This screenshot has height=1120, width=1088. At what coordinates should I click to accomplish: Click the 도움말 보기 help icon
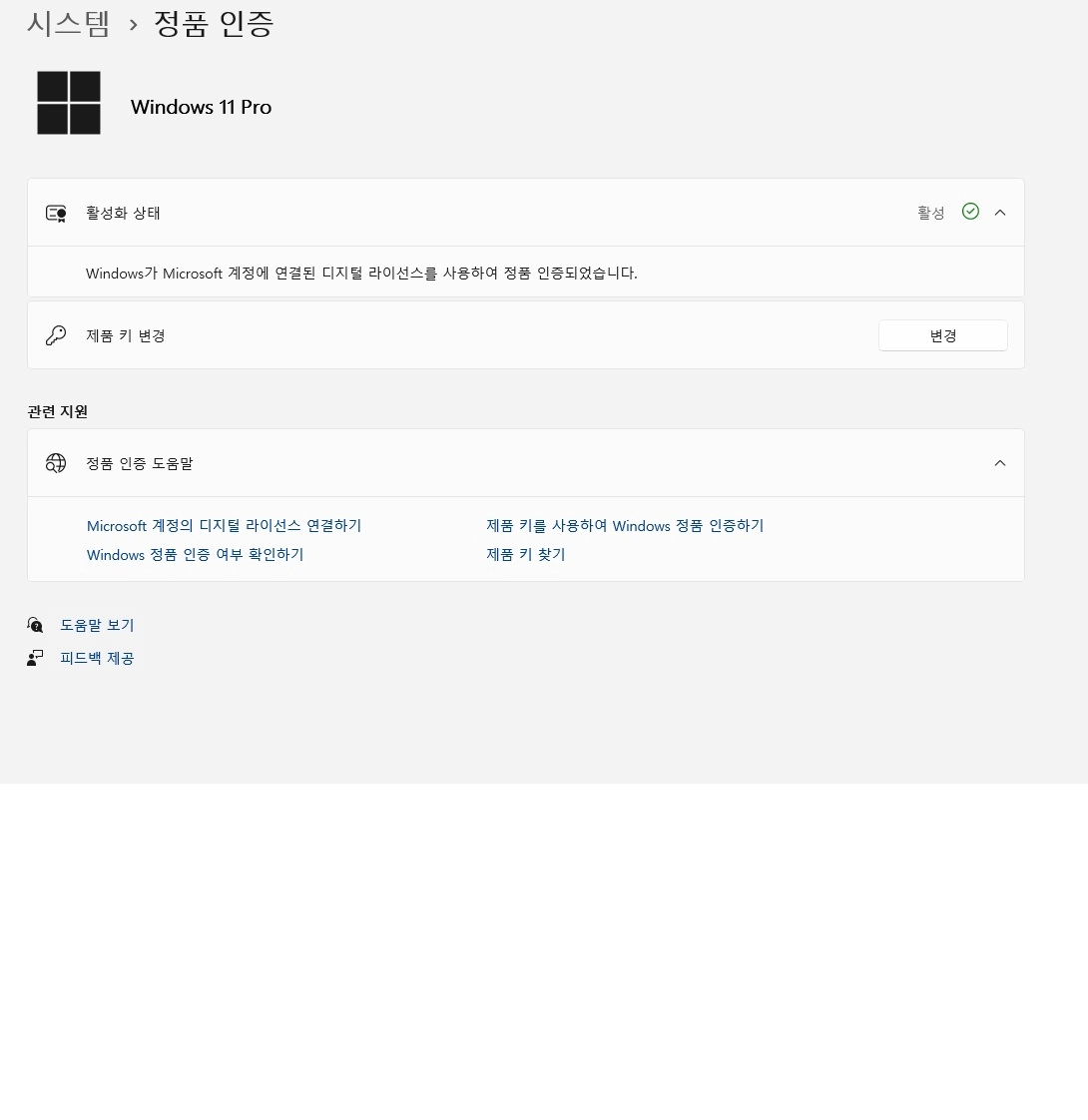coord(35,625)
